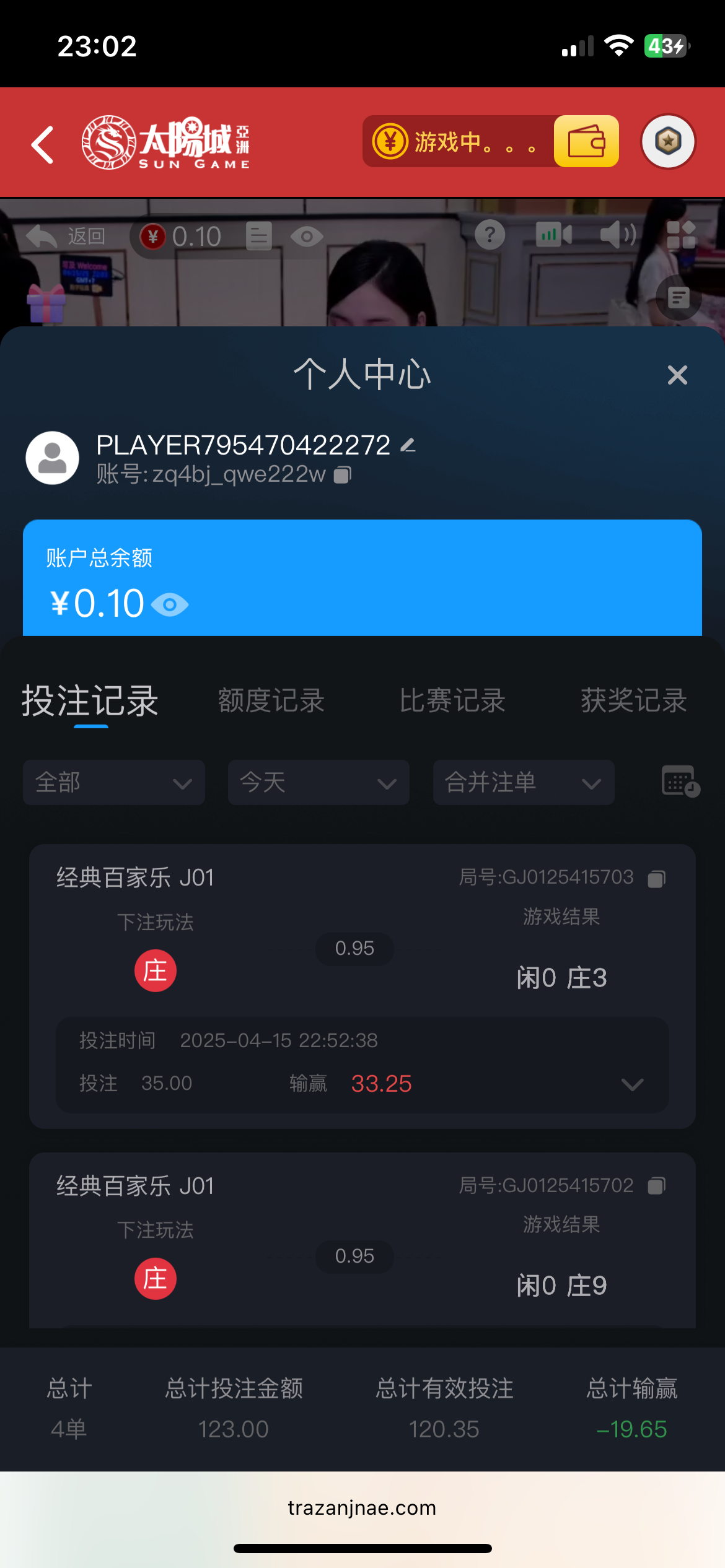Select the 投注记录 tab

pos(90,701)
